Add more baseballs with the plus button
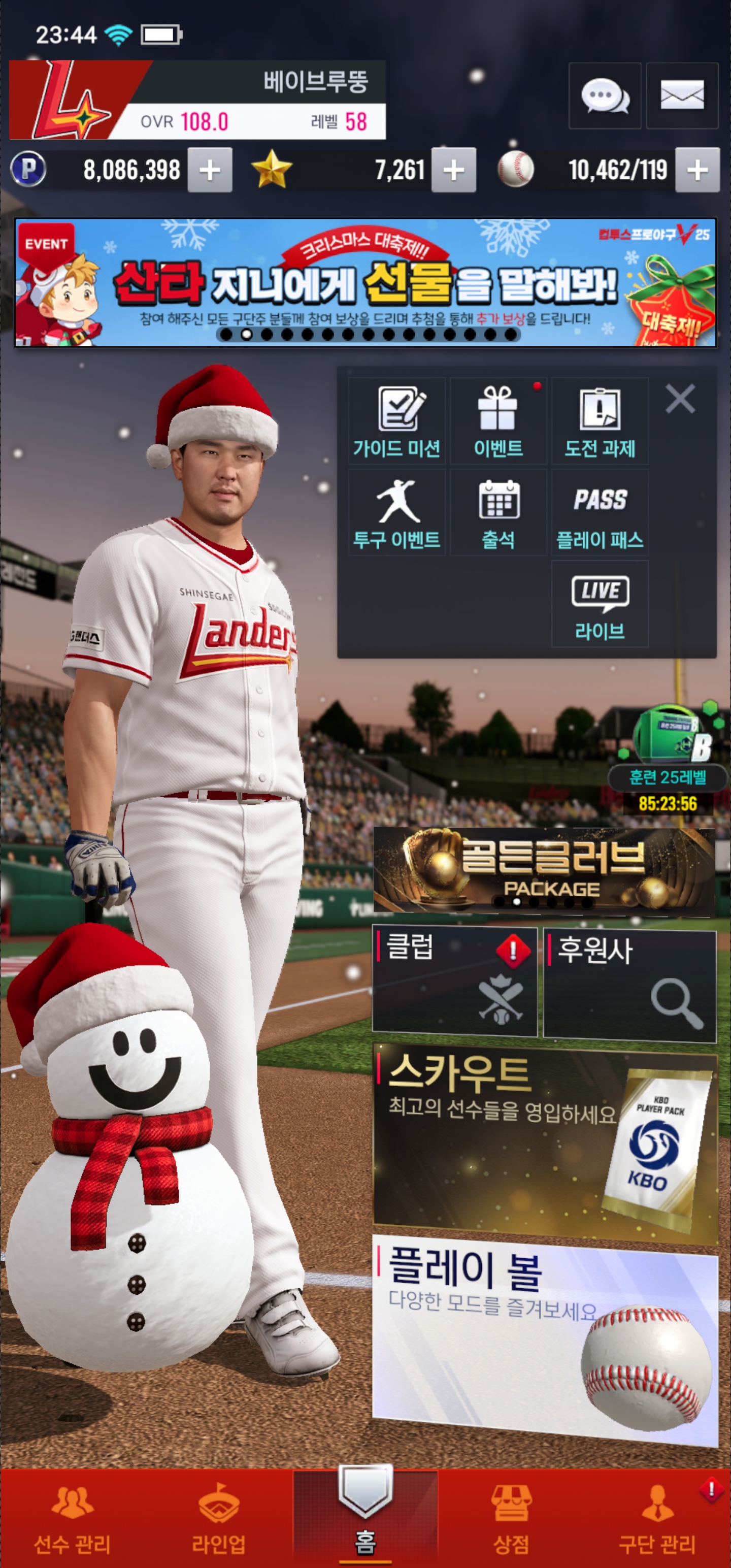The height and width of the screenshot is (1568, 731). tap(697, 171)
